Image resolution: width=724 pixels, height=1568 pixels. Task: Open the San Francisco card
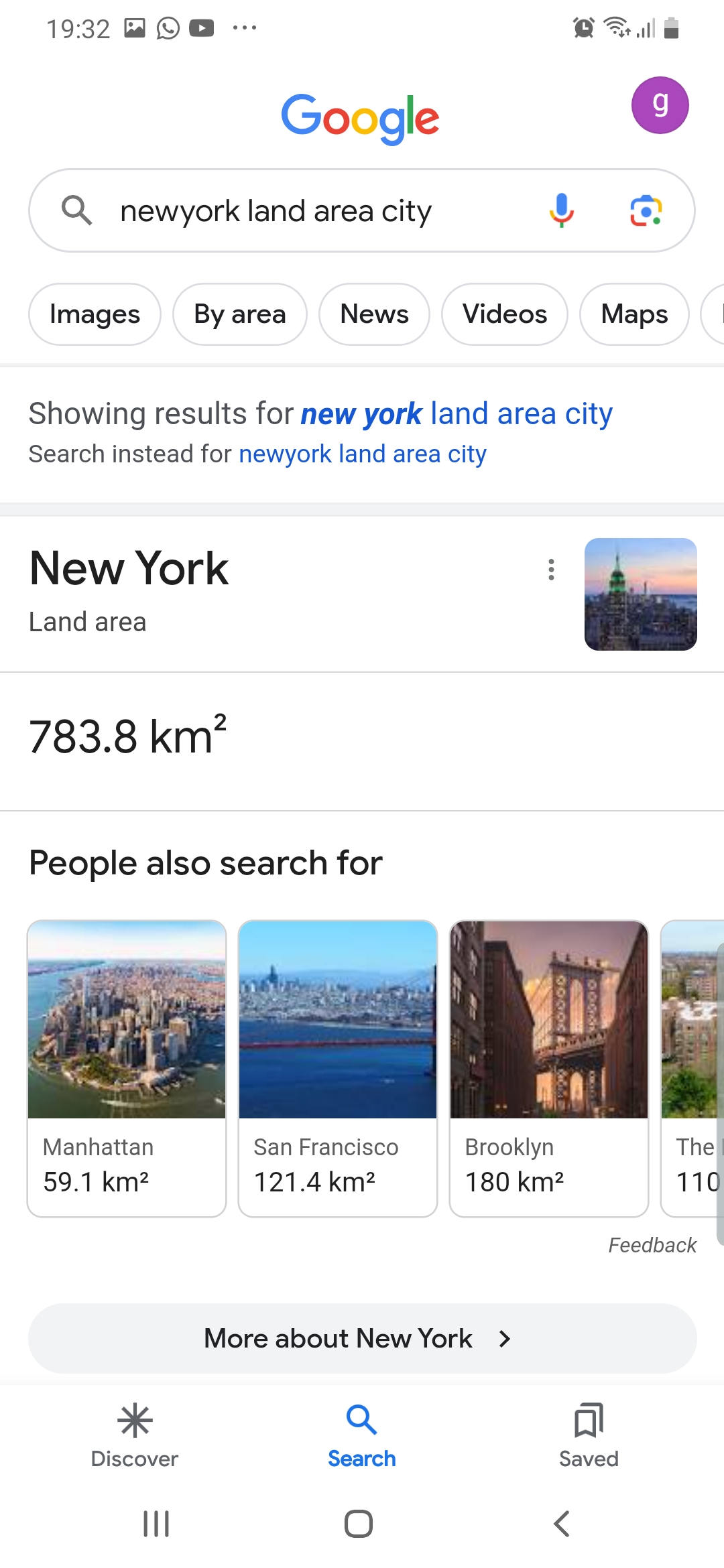[x=338, y=1068]
